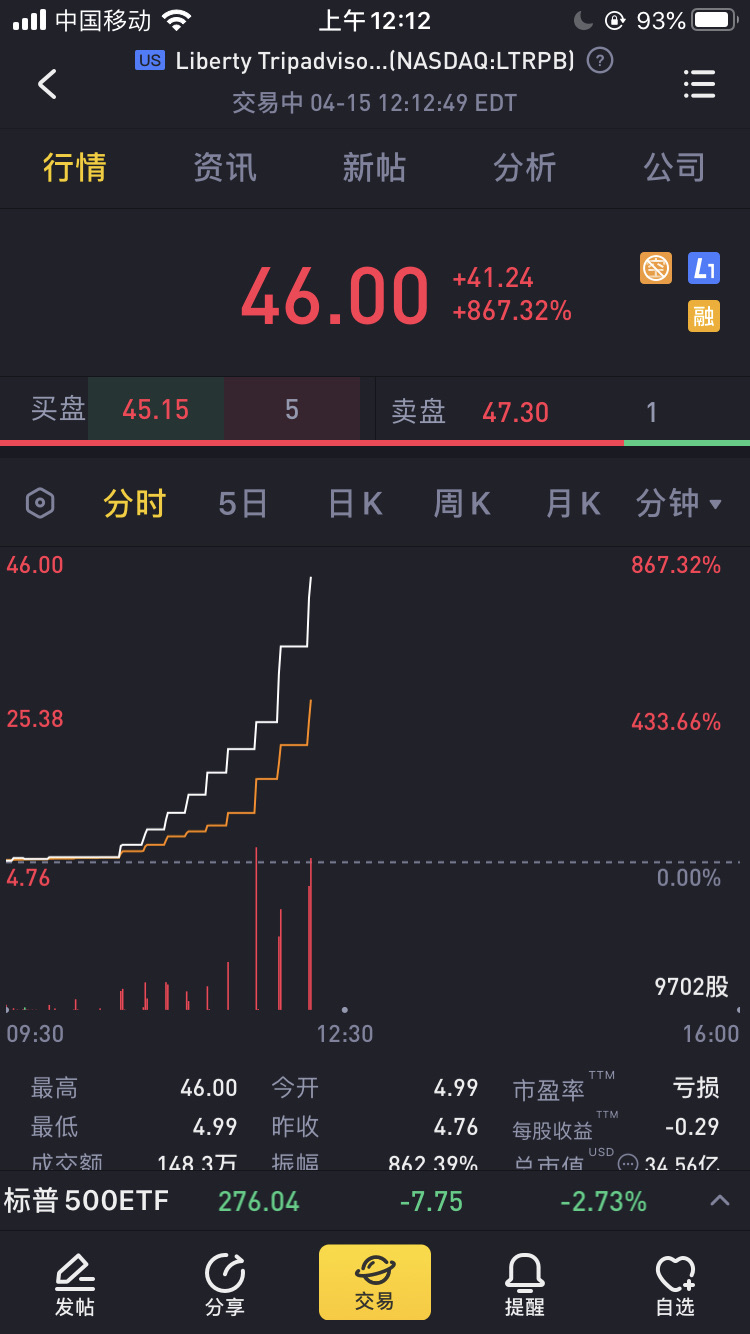Add stock to 自选 watchlist

(x=674, y=1284)
